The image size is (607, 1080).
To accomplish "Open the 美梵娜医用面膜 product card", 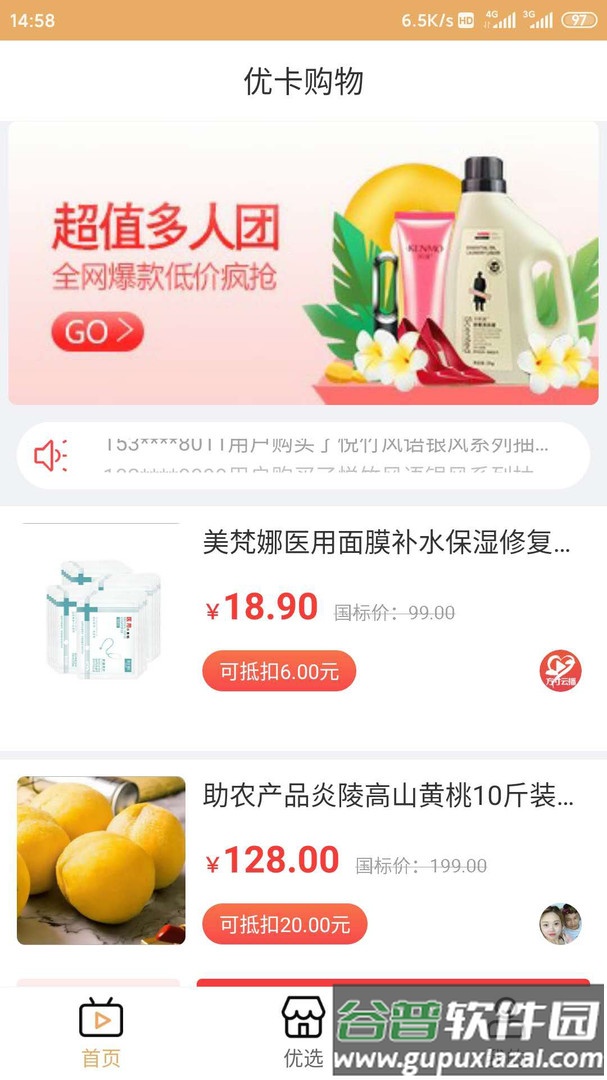I will click(x=386, y=544).
